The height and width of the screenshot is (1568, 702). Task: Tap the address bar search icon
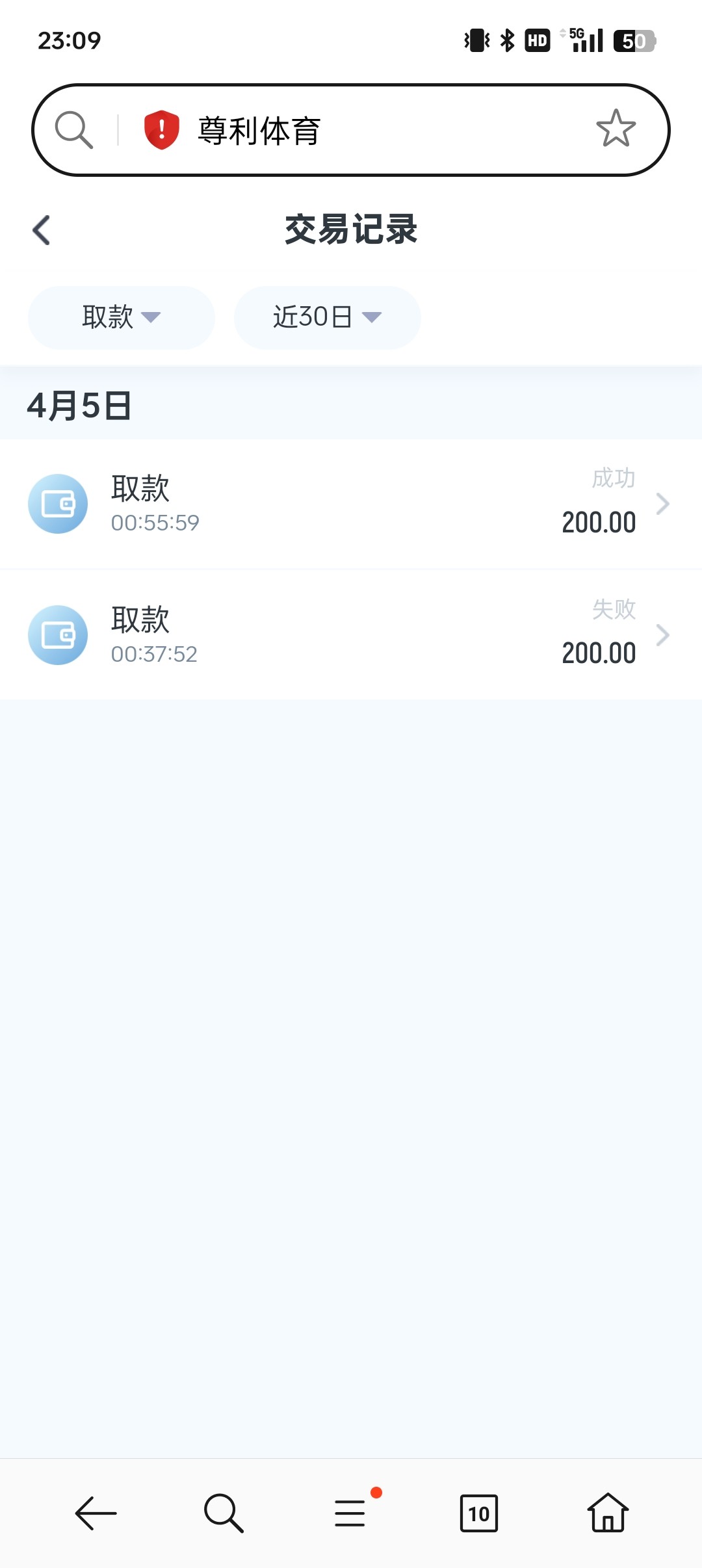coord(73,129)
